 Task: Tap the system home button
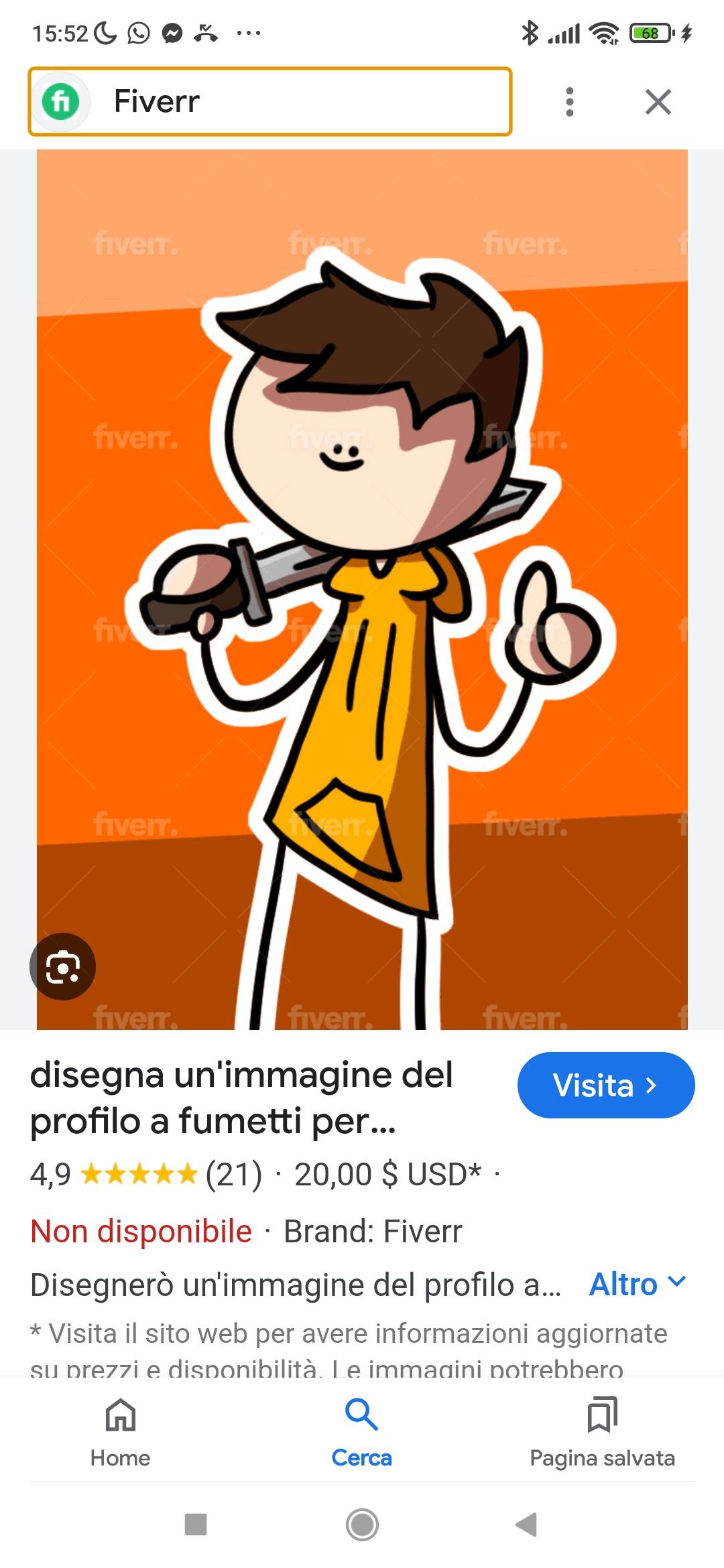click(x=362, y=1524)
